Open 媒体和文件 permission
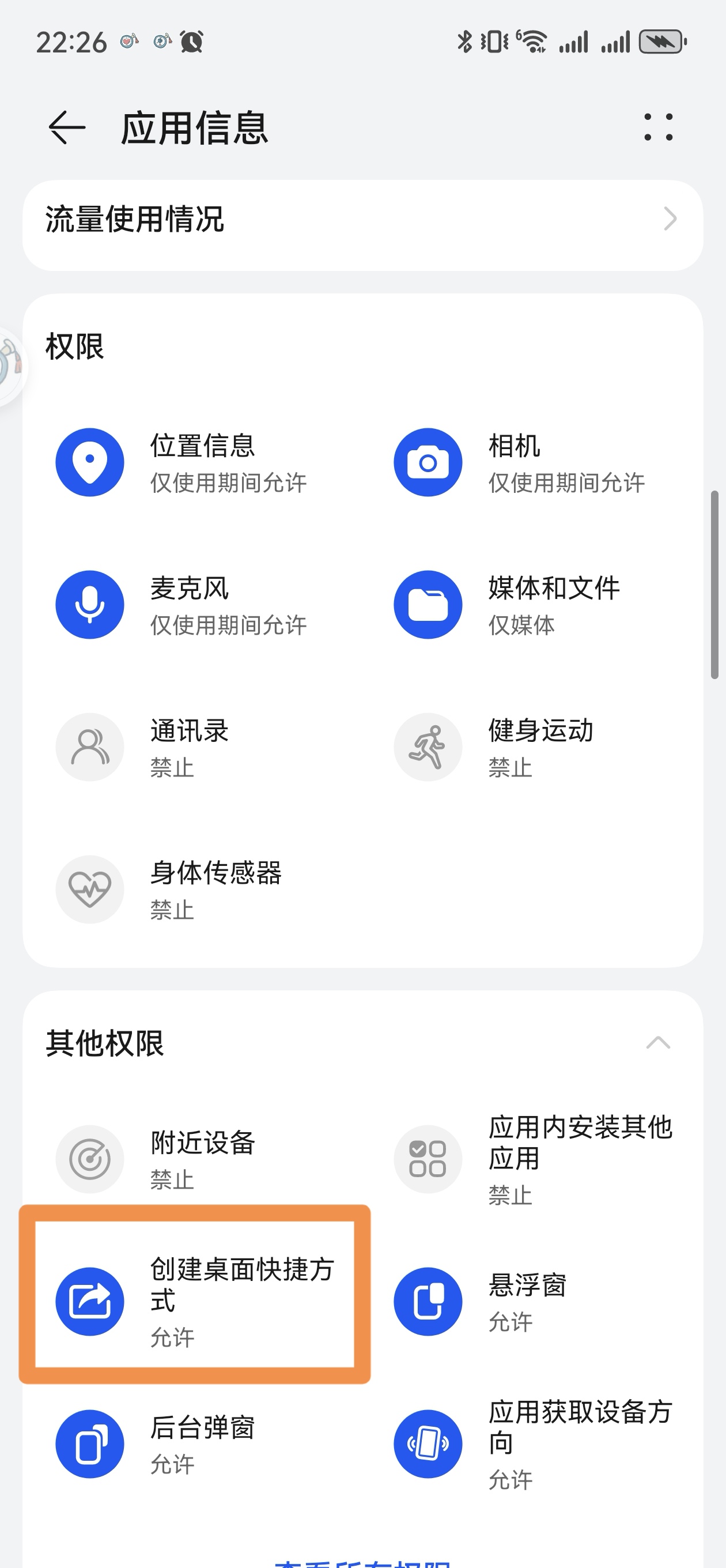 (x=532, y=605)
